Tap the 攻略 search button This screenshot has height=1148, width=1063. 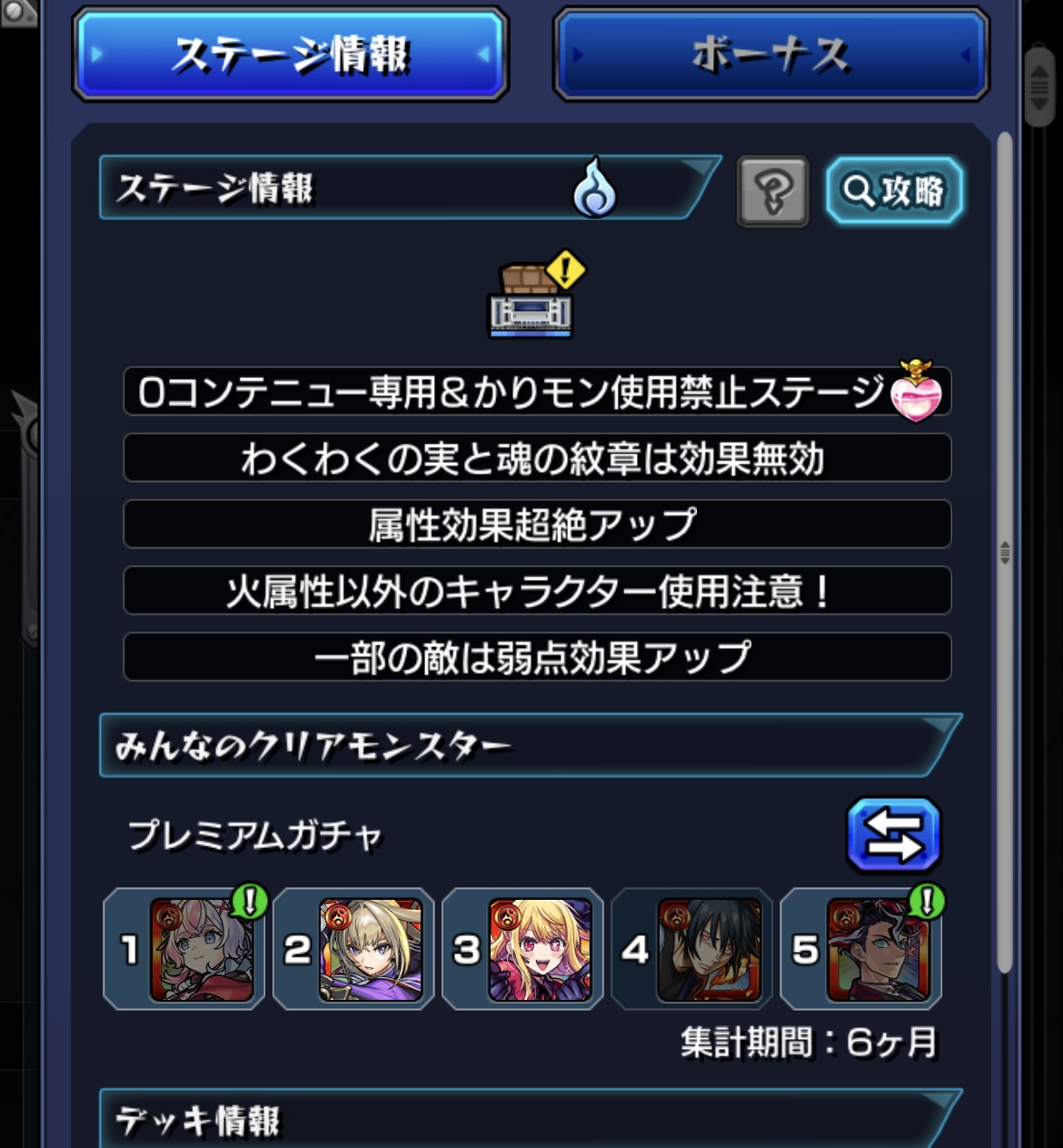tap(894, 191)
